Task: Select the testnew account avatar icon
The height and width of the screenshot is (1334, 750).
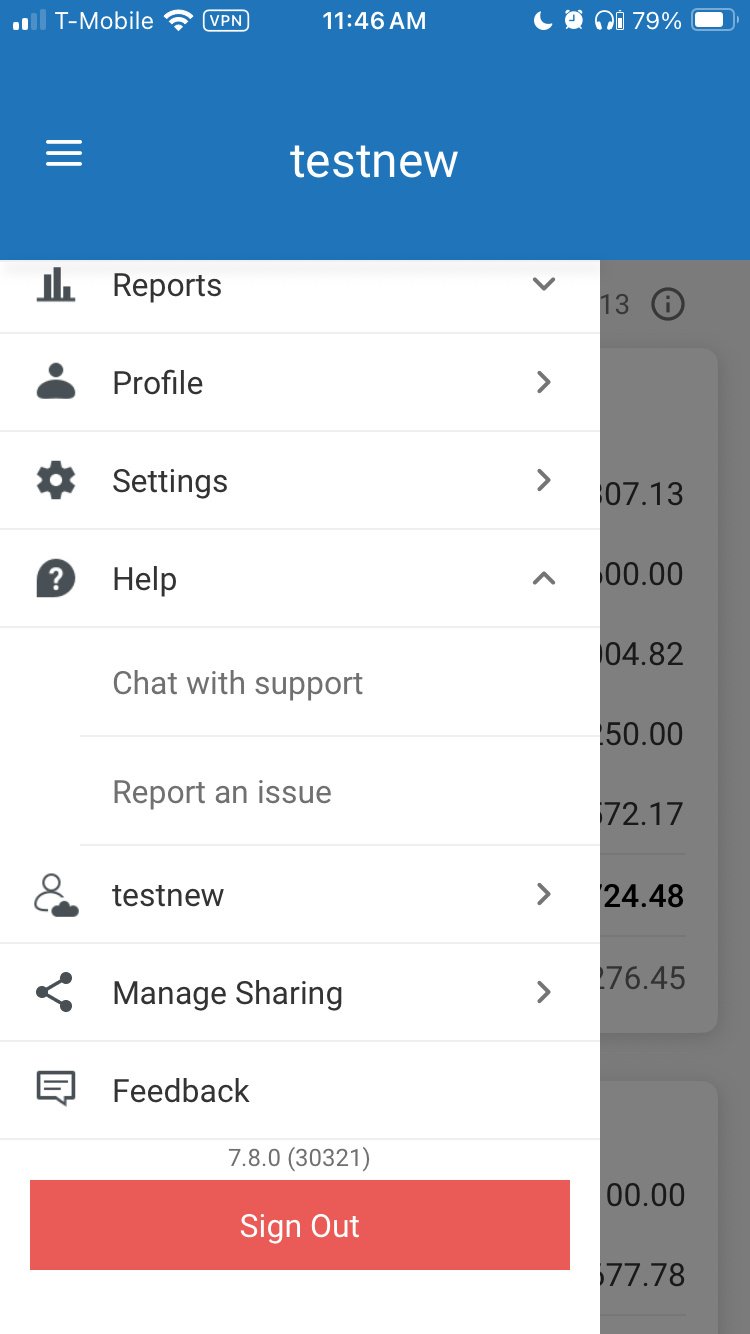Action: click(x=54, y=894)
